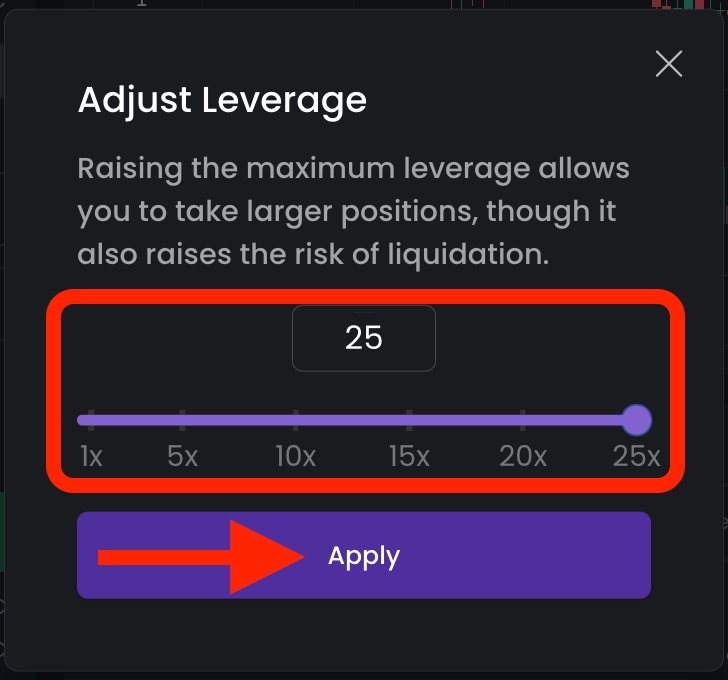Apply the selected leverage
The width and height of the screenshot is (728, 680).
(x=364, y=556)
